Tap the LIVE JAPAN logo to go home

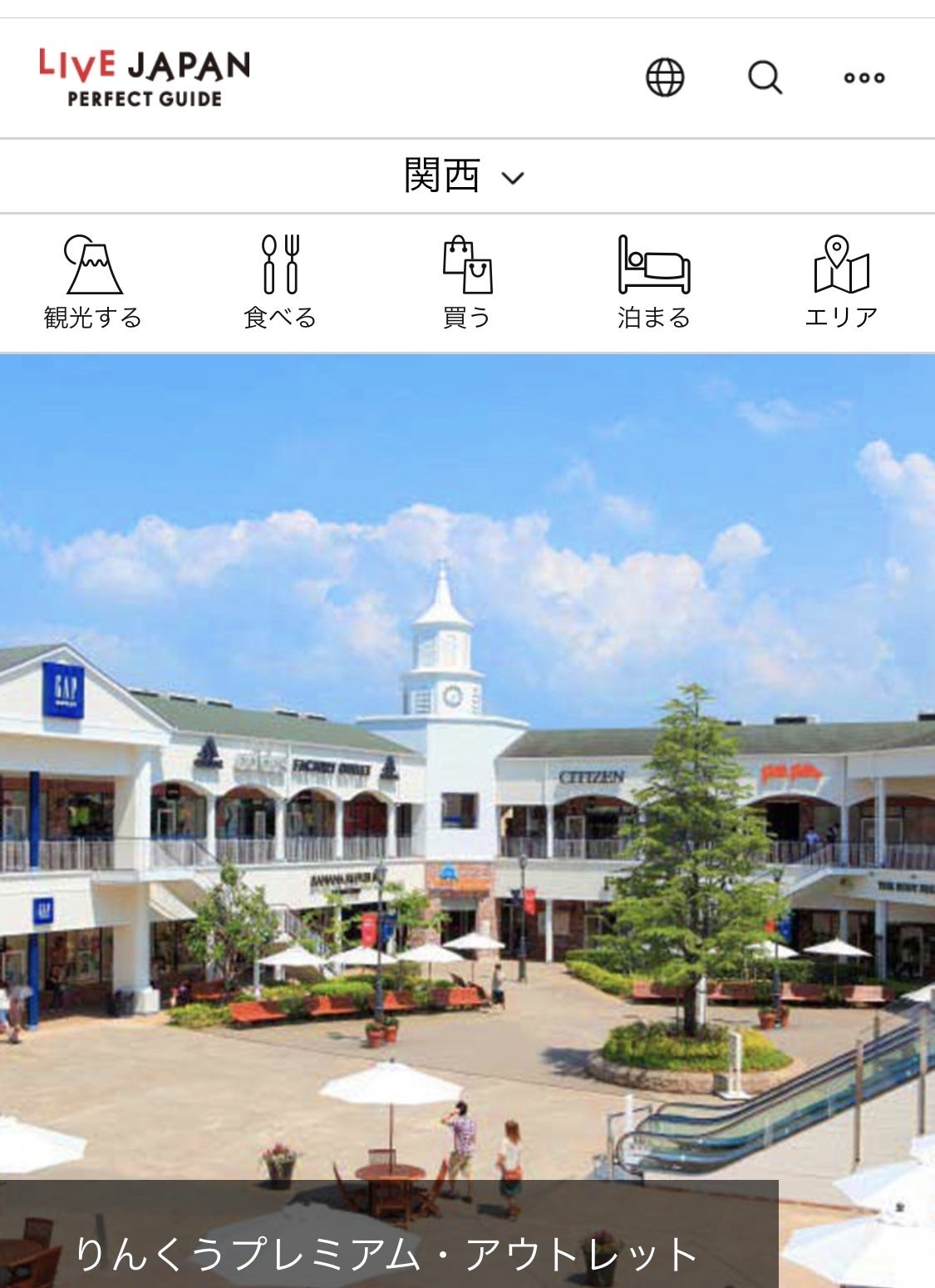(x=145, y=78)
